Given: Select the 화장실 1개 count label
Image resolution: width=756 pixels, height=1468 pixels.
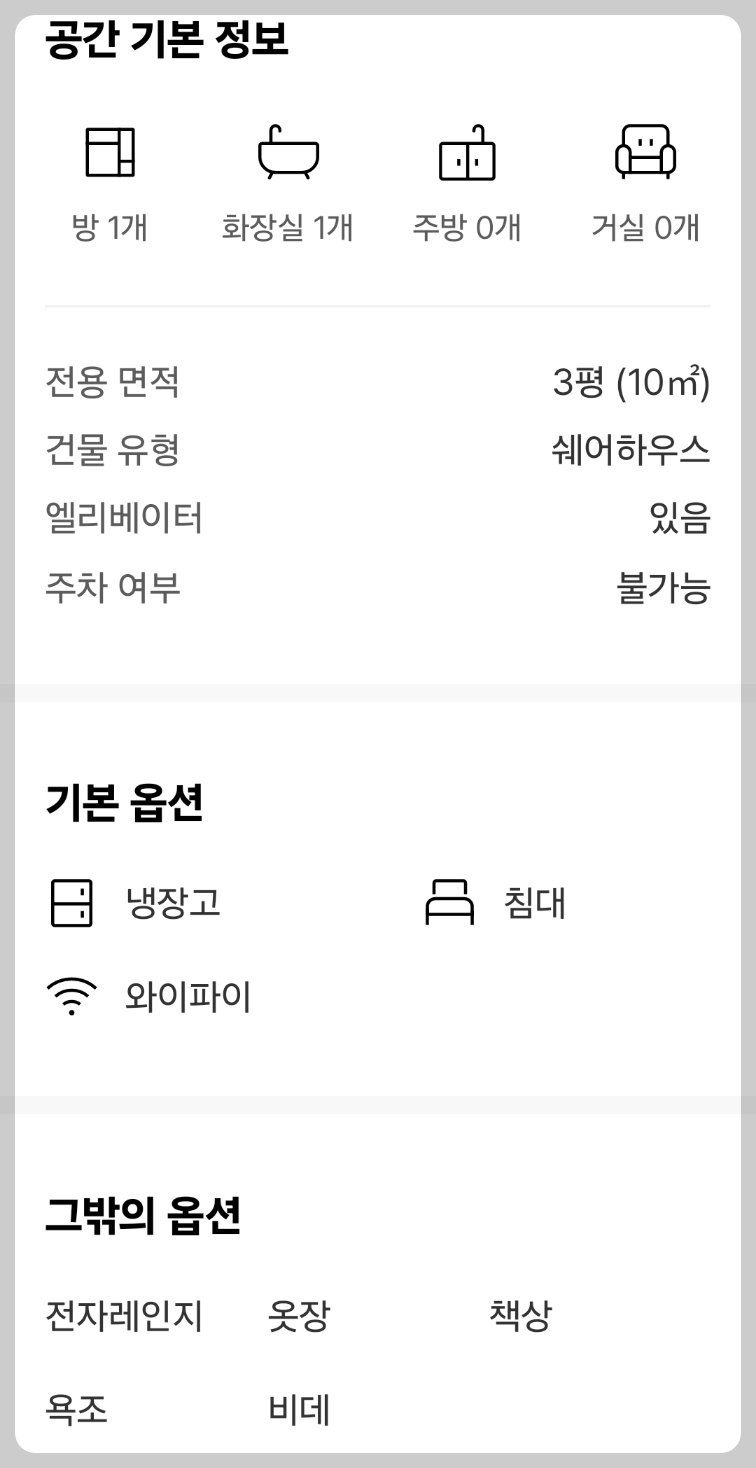Looking at the screenshot, I should 290,228.
